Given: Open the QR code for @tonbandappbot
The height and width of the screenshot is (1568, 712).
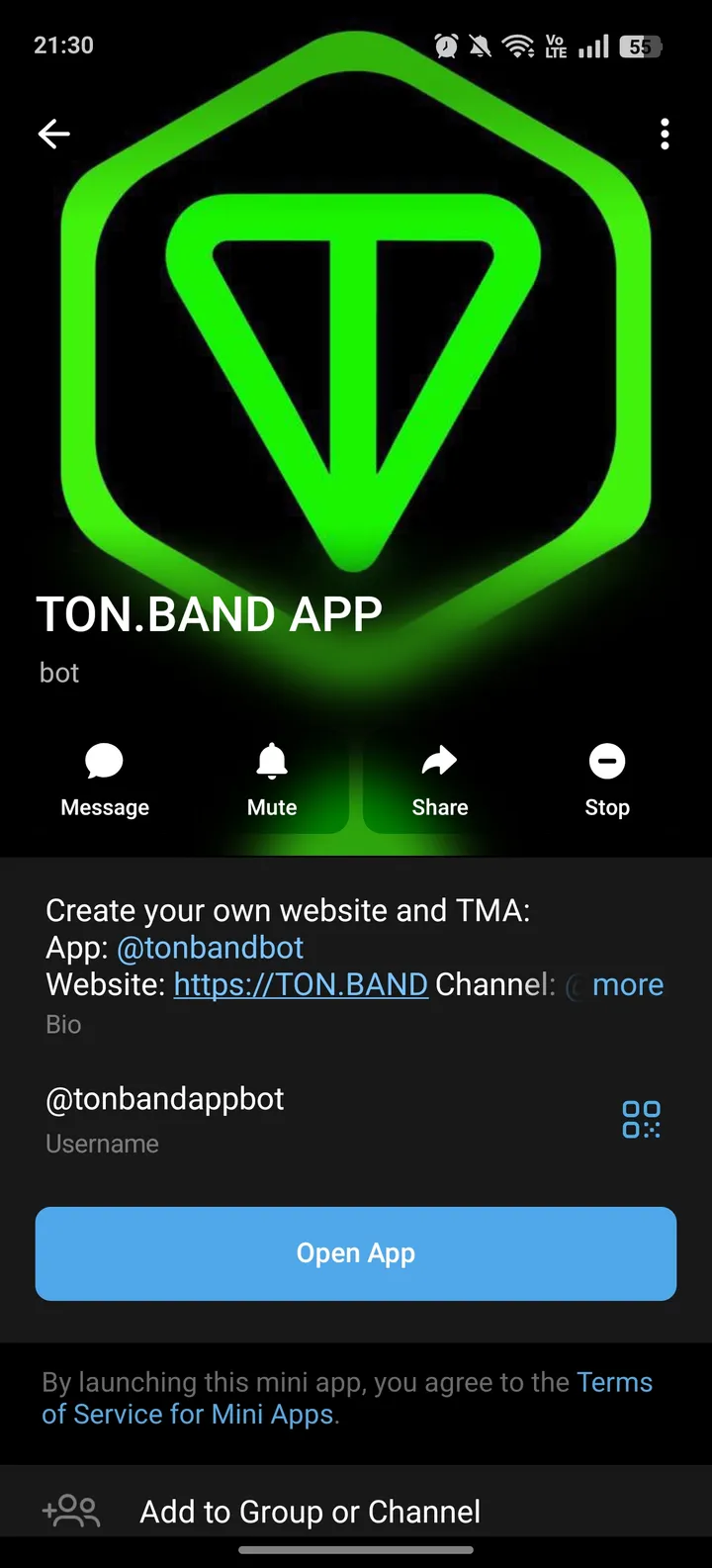Looking at the screenshot, I should point(640,1119).
